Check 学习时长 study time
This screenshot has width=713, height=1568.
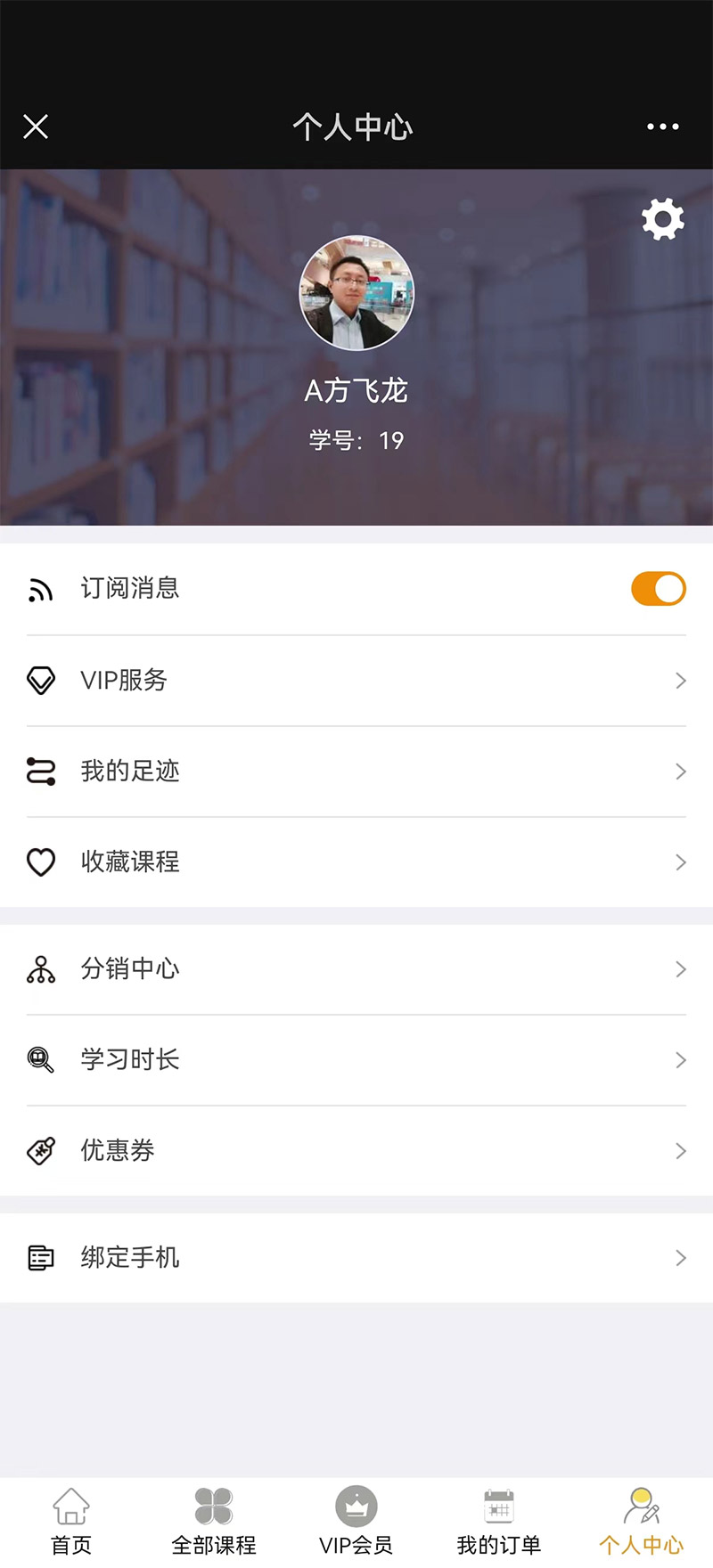click(356, 1060)
